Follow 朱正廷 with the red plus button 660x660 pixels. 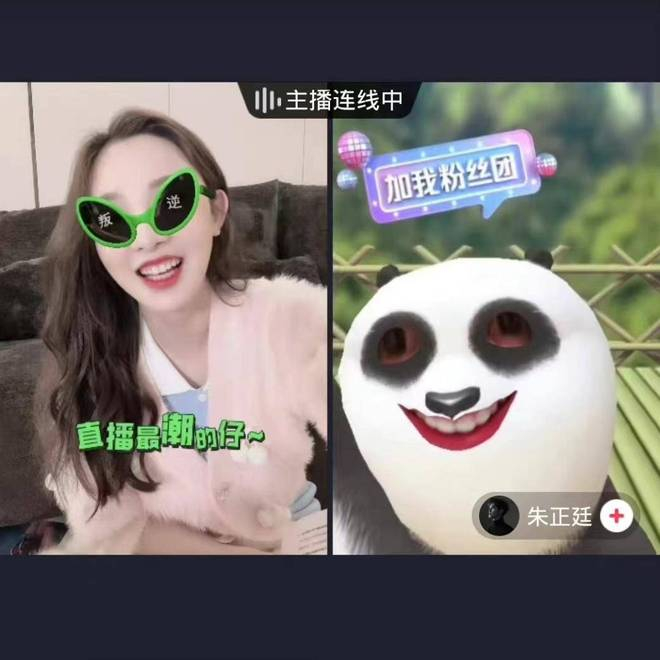click(x=617, y=516)
